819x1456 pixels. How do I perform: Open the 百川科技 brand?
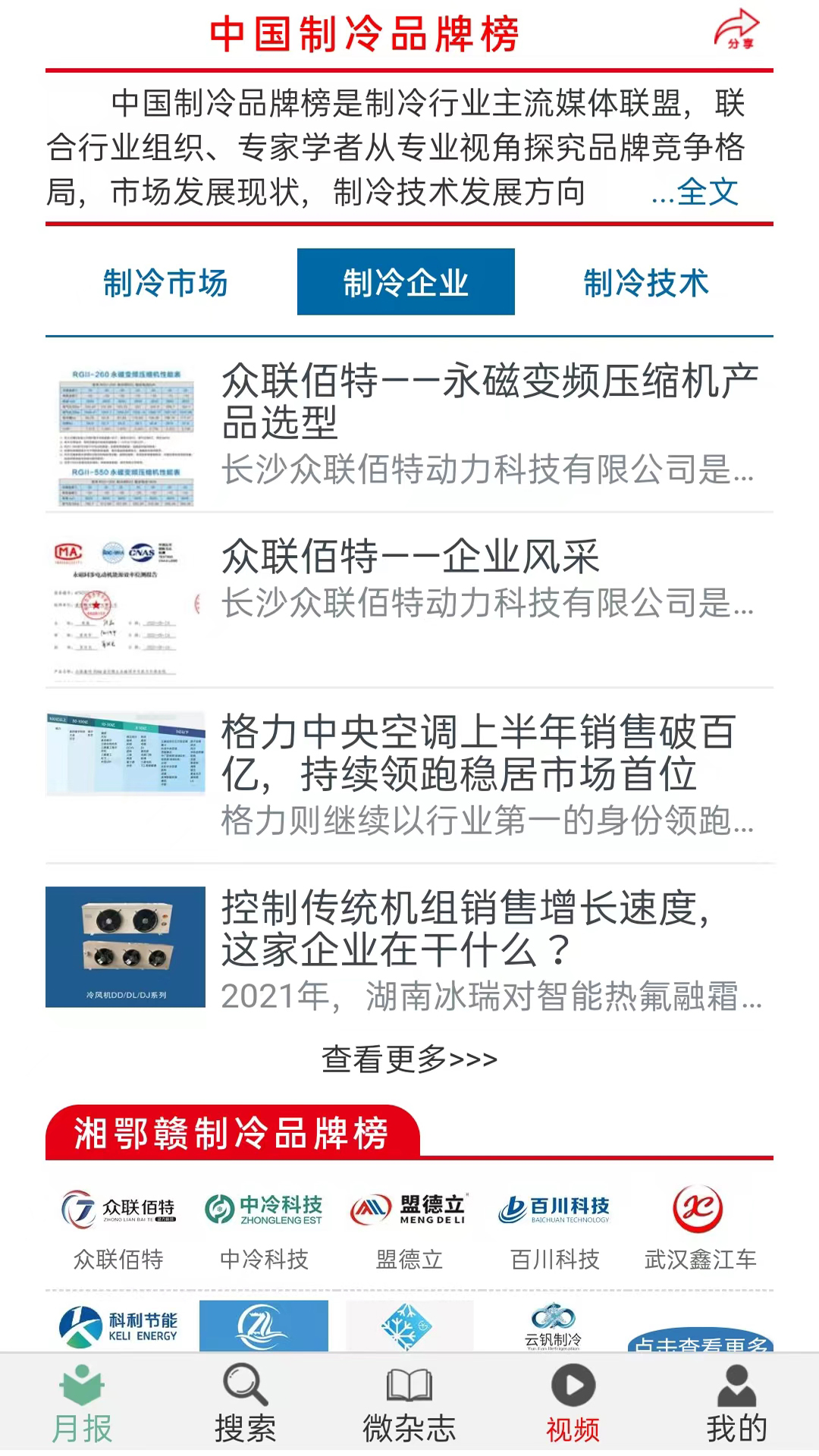pyautogui.click(x=555, y=1228)
